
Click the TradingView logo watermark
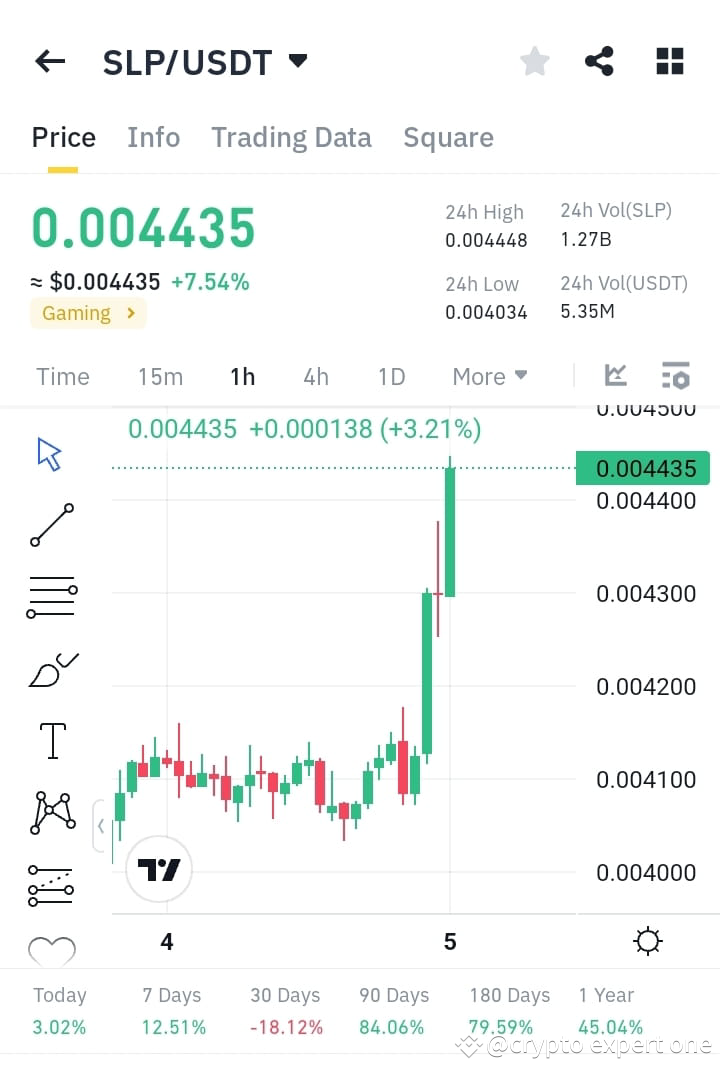click(x=159, y=869)
